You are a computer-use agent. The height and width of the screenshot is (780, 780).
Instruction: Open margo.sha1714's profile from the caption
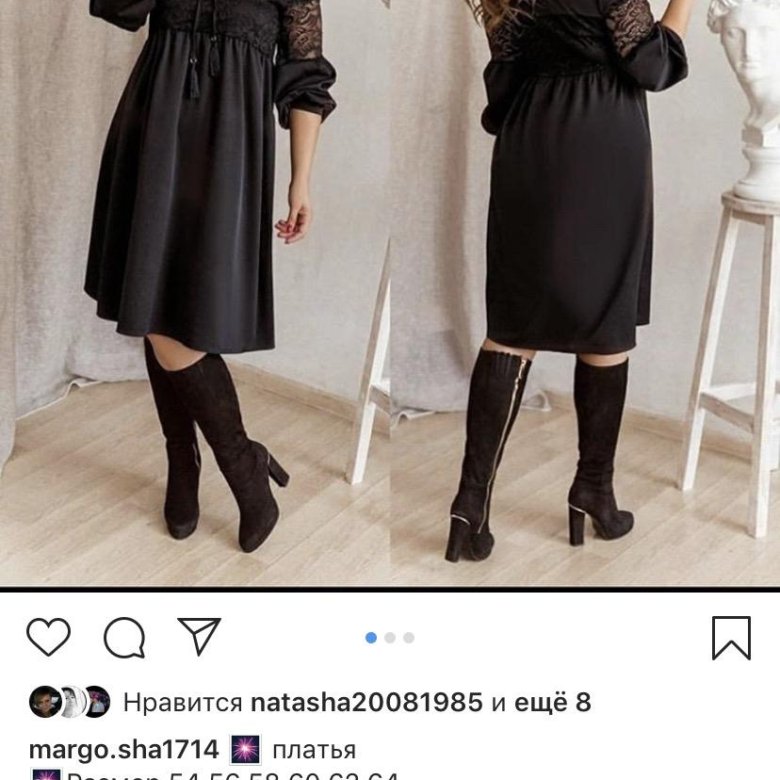(x=123, y=749)
